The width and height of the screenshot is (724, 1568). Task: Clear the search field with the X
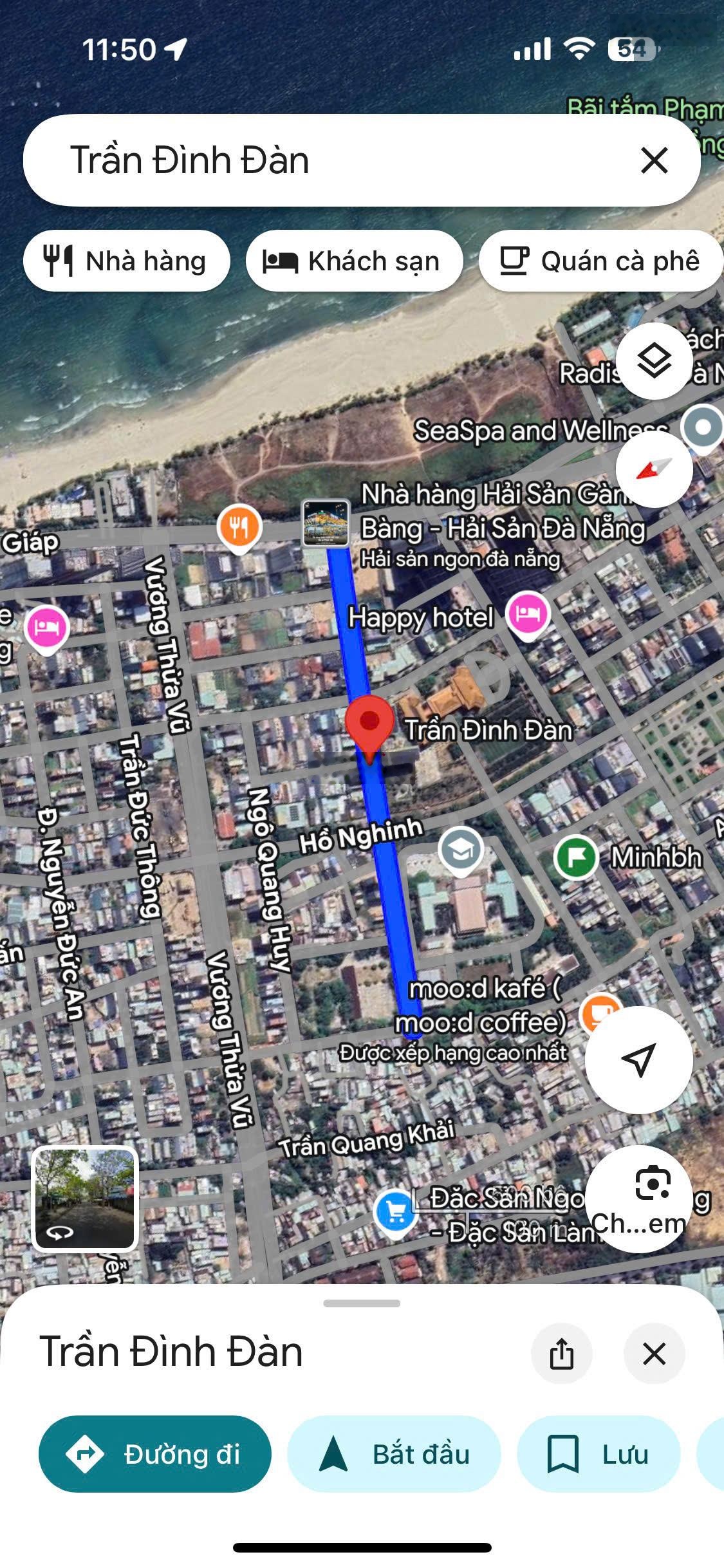[x=654, y=161]
